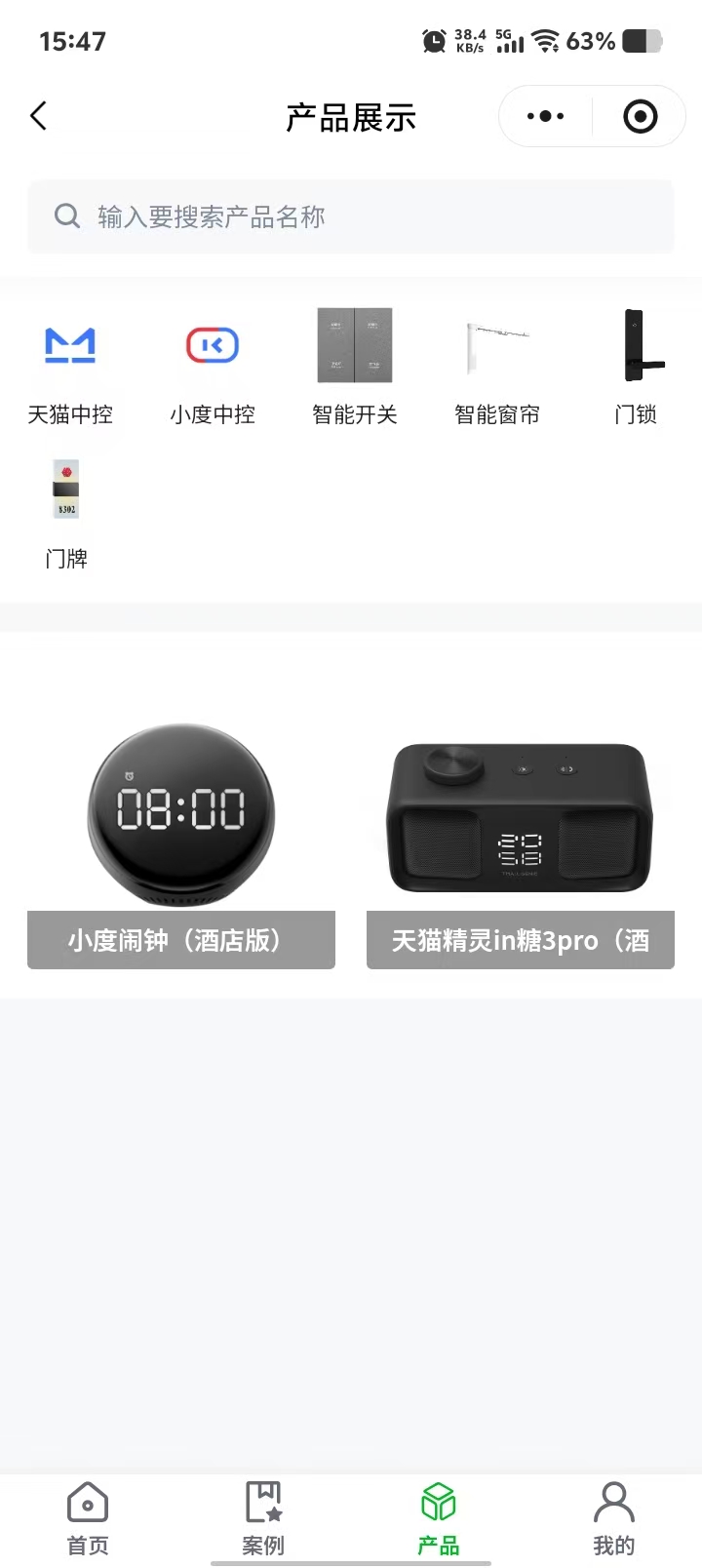Select the 产品 tab

[x=439, y=1517]
